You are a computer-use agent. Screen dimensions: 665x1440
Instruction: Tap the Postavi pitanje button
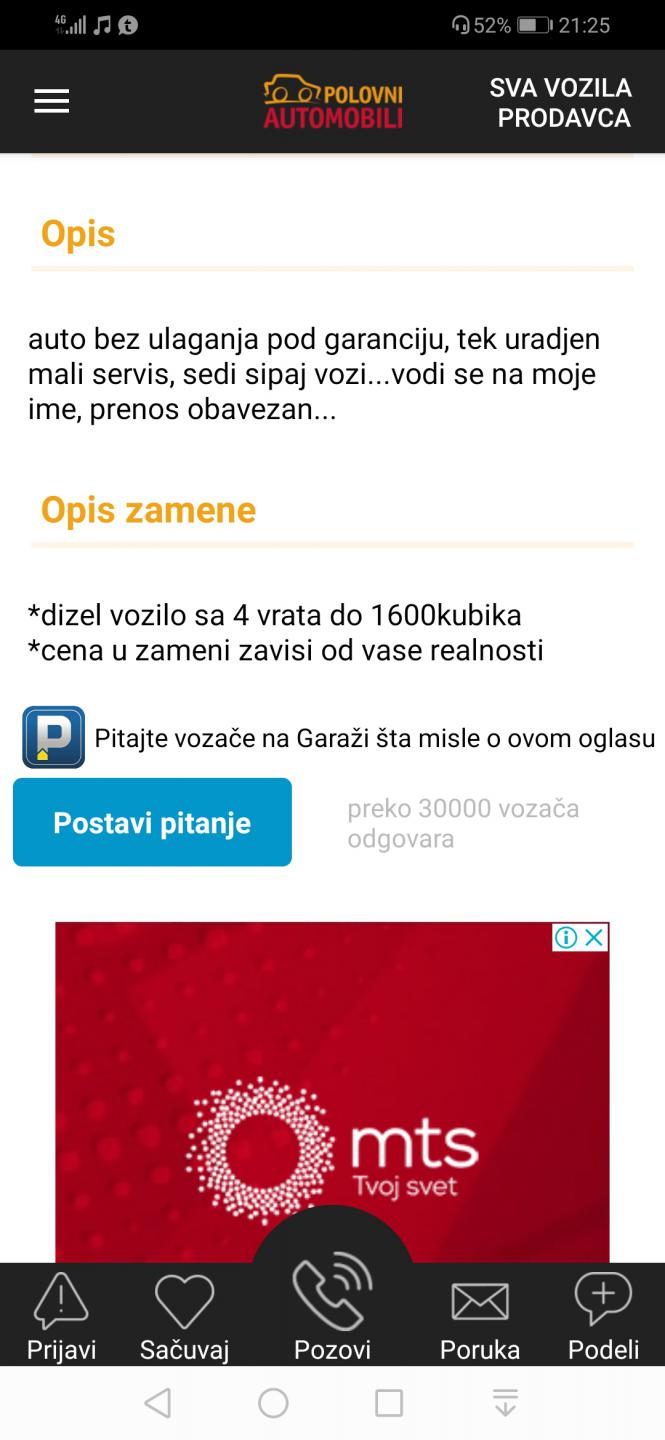tap(152, 822)
